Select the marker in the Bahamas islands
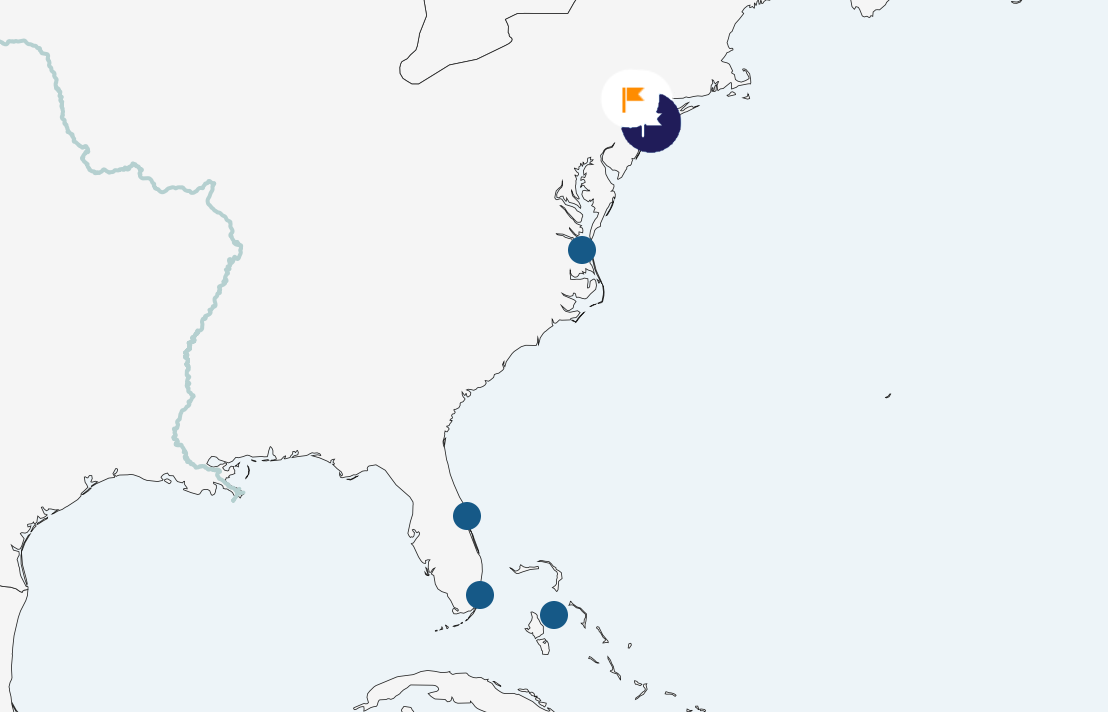 click(x=554, y=615)
